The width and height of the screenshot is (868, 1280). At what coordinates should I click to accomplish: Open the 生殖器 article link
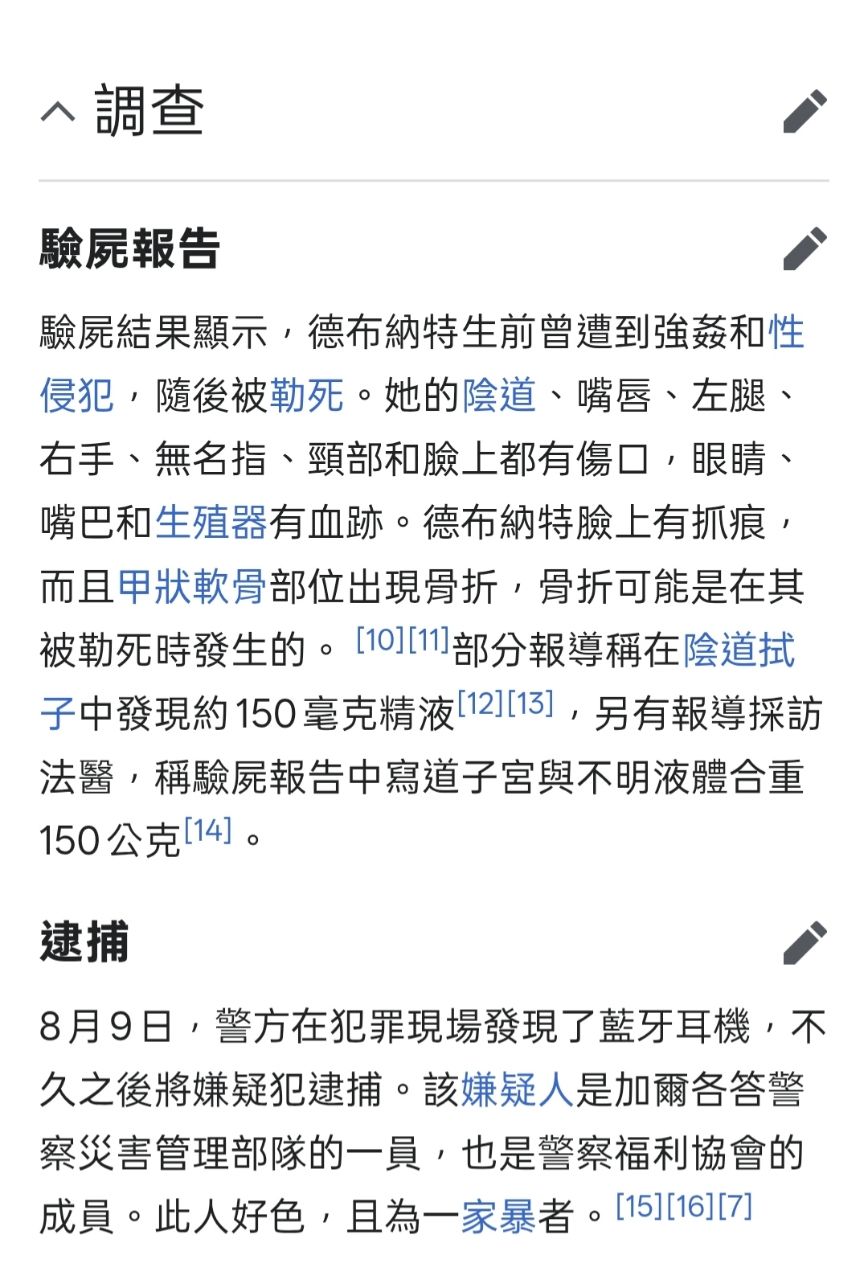(211, 523)
